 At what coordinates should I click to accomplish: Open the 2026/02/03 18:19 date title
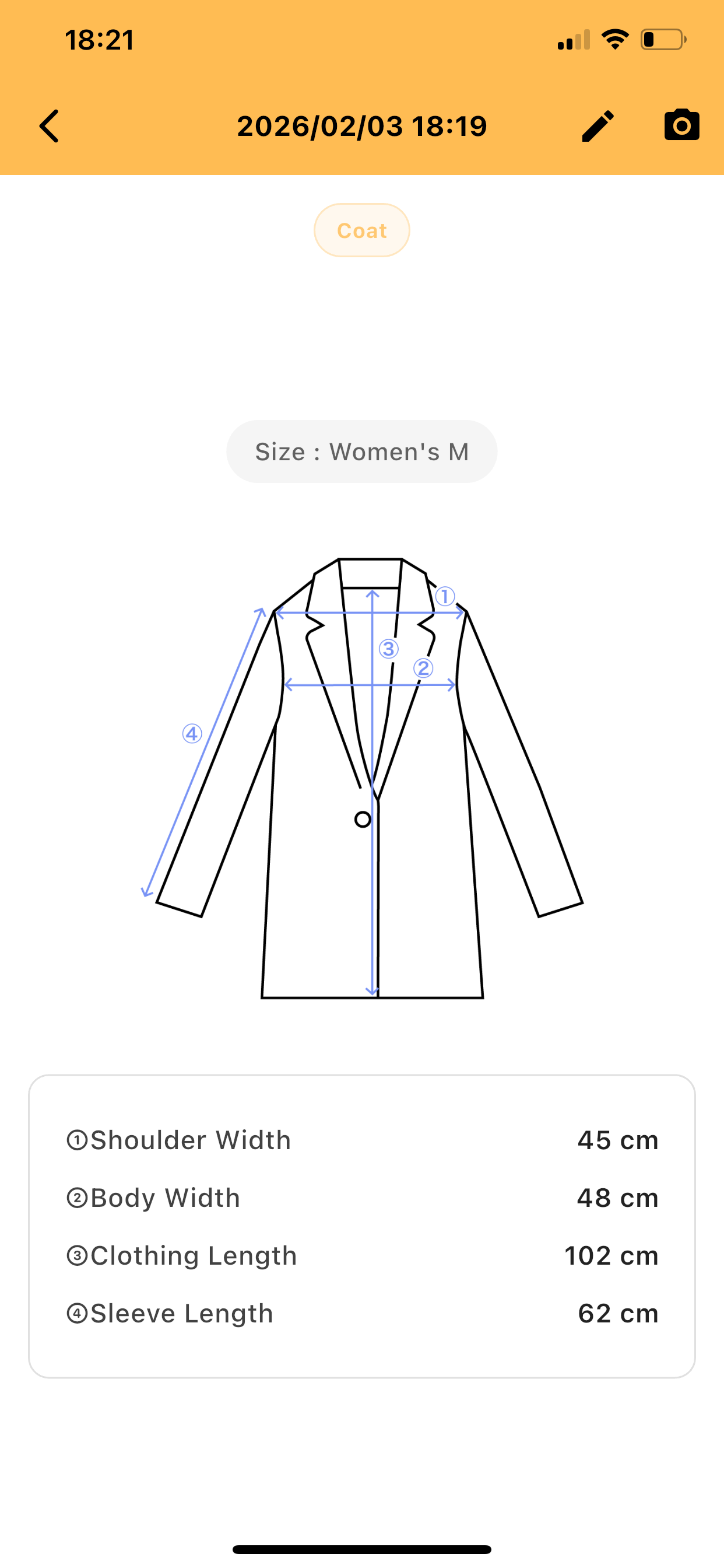coord(361,125)
